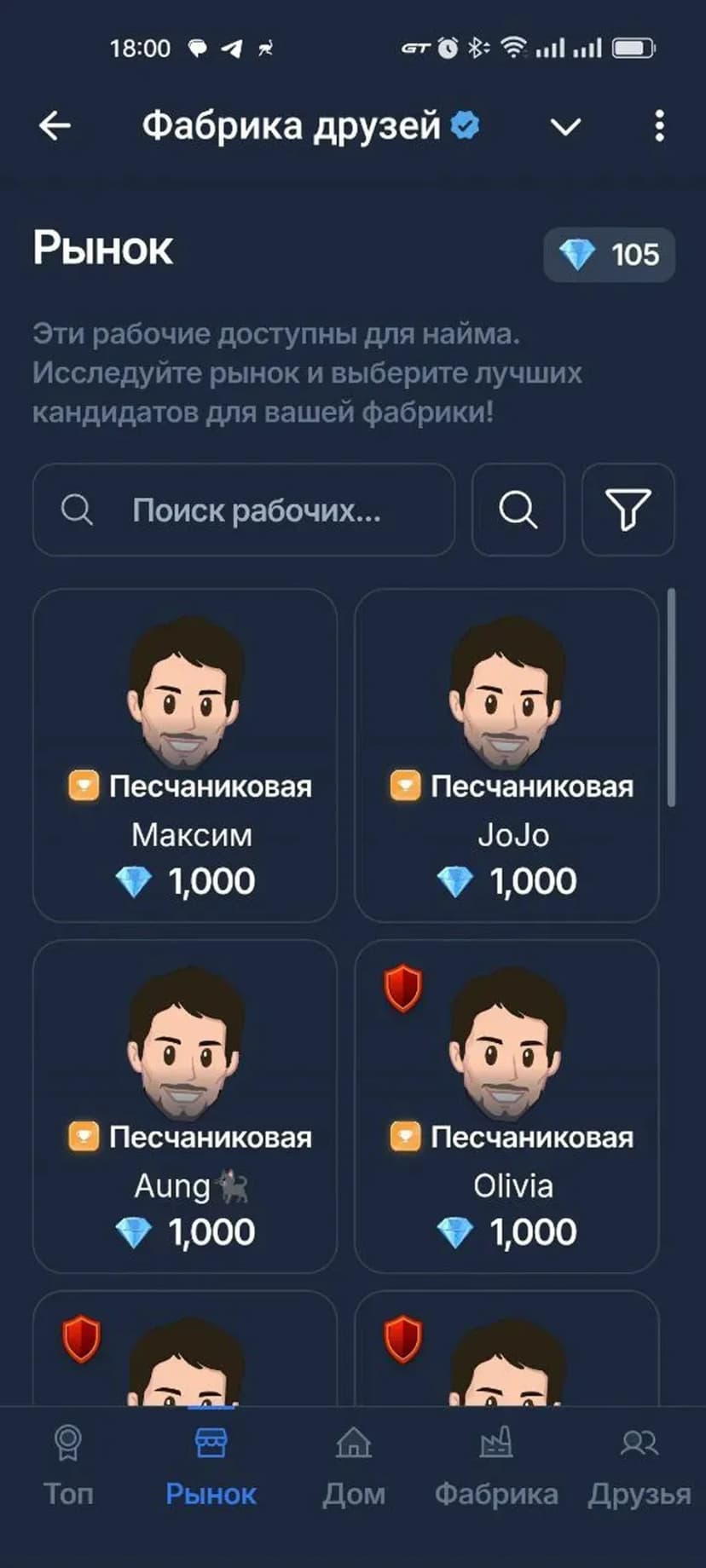This screenshot has height=1568, width=706.
Task: Switch to the Фабрика tab
Action: tap(496, 1464)
